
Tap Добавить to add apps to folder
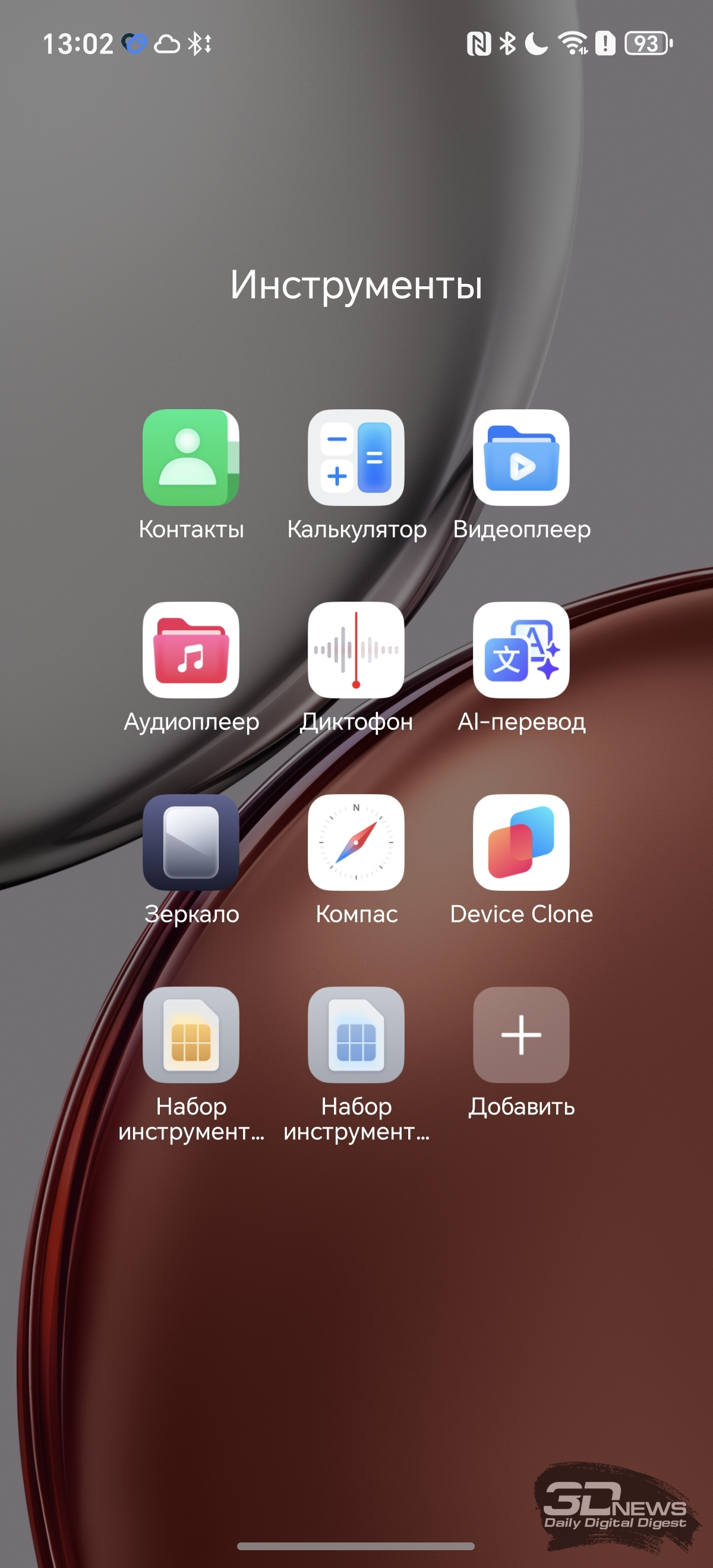point(521,1035)
